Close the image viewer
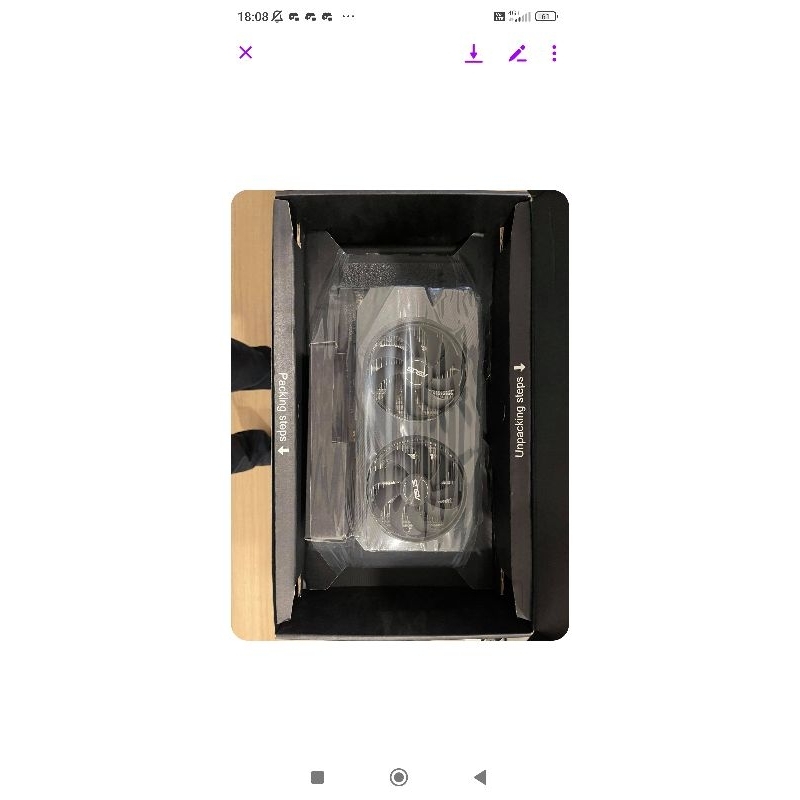This screenshot has width=800, height=800. (x=245, y=53)
